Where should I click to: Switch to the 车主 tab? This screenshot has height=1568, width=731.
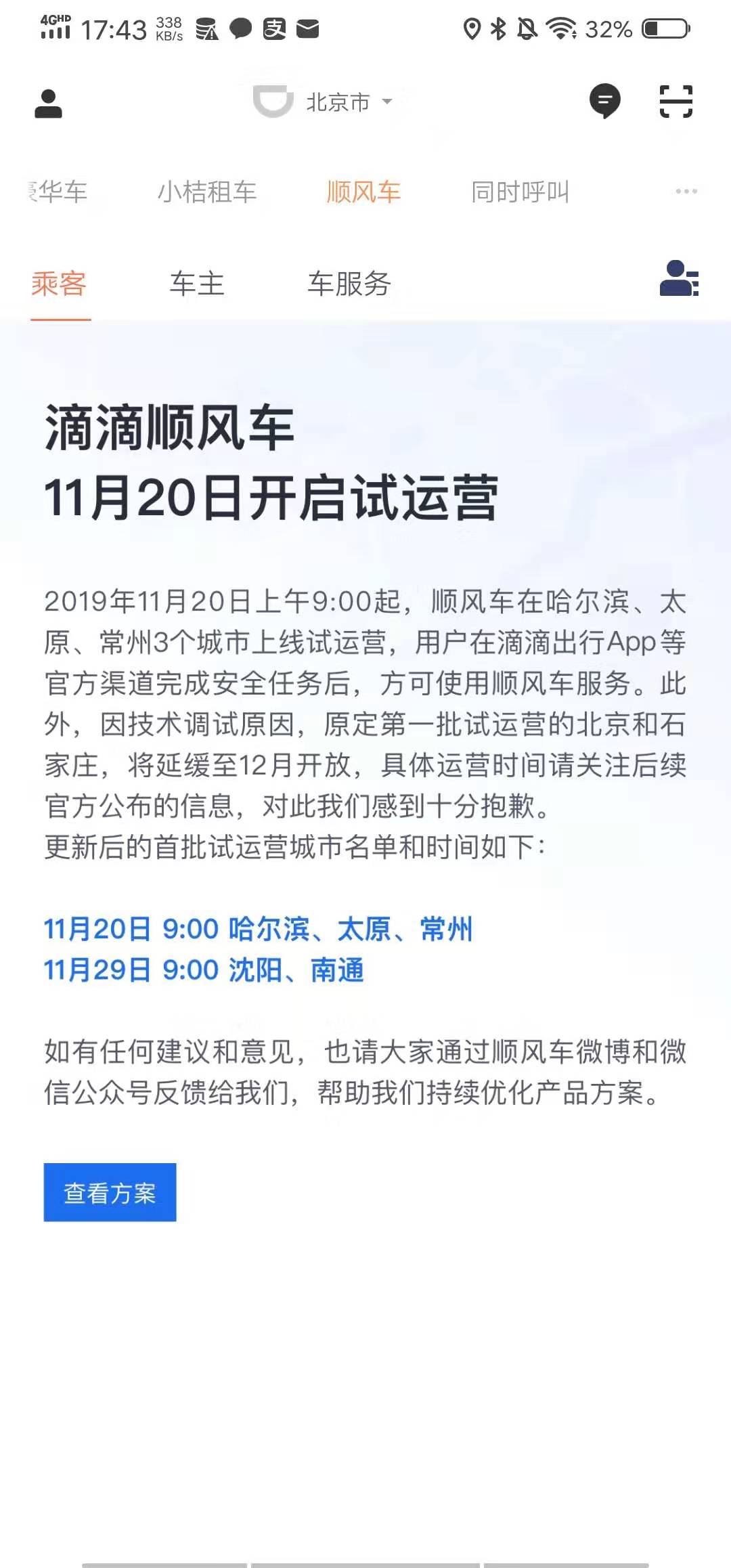coord(196,284)
